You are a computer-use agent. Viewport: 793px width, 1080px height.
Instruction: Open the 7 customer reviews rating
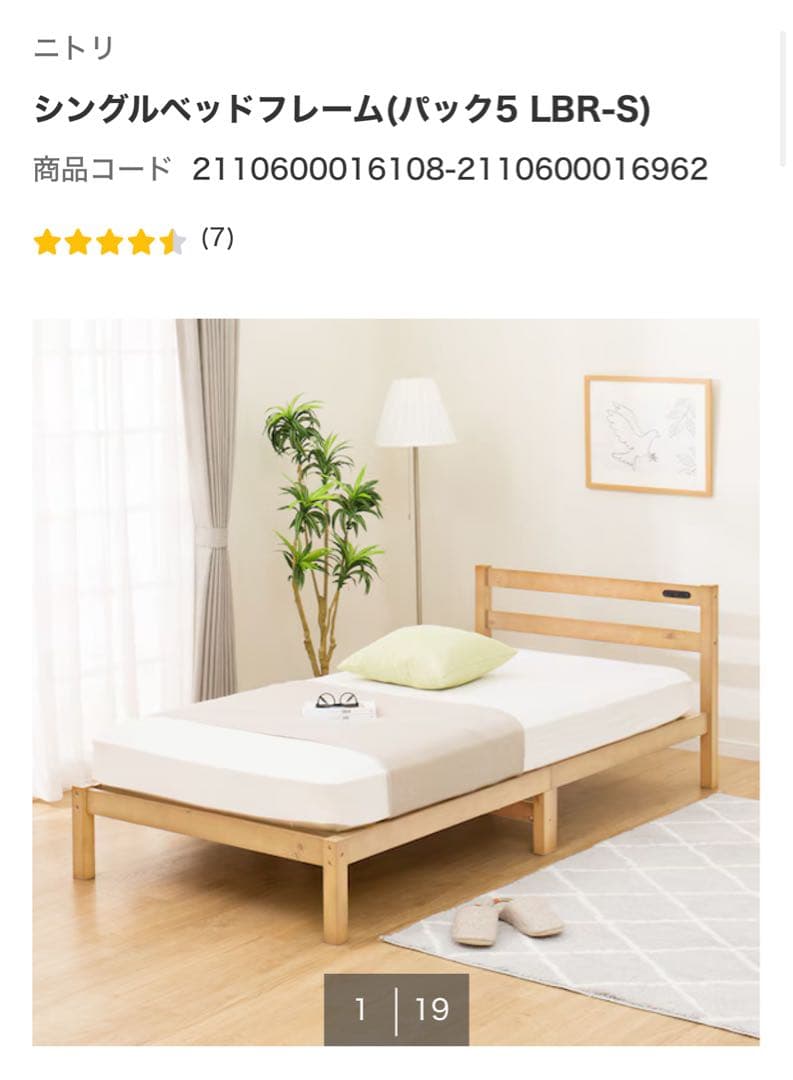[x=217, y=238]
